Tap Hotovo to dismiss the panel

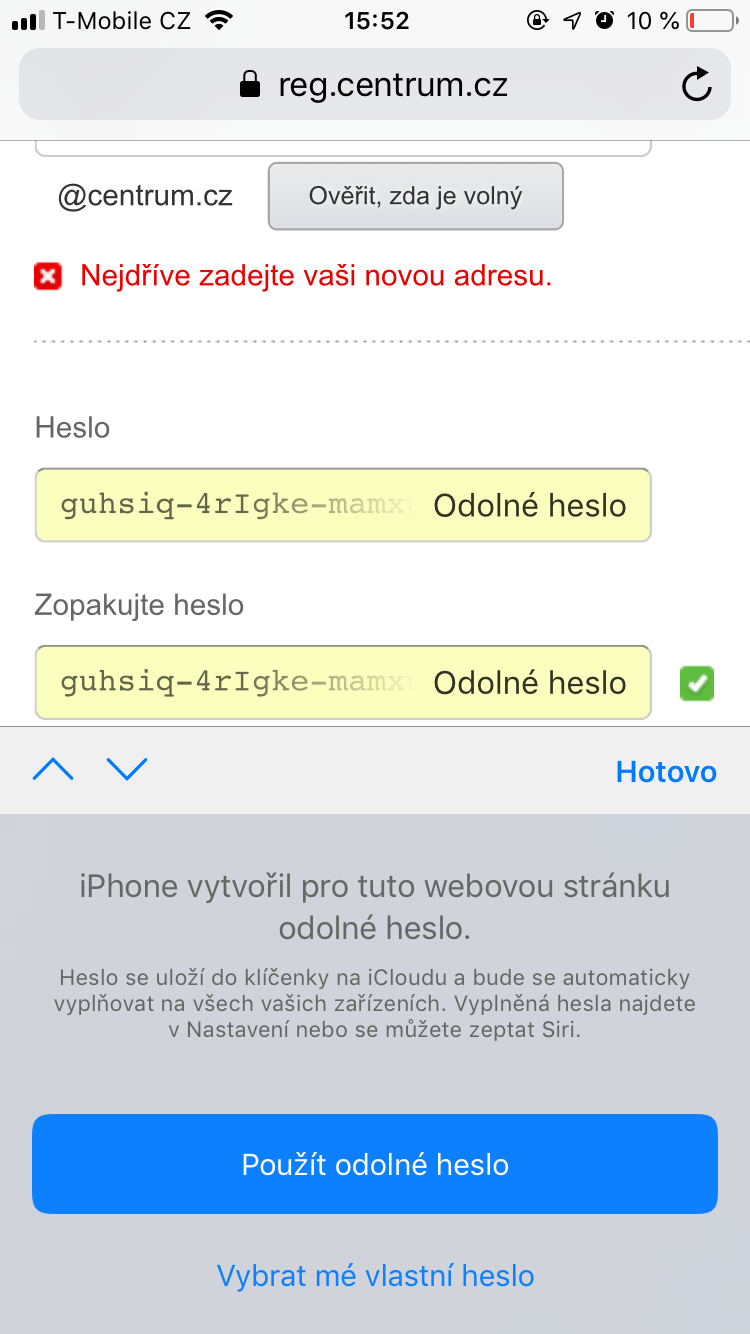[x=666, y=772]
